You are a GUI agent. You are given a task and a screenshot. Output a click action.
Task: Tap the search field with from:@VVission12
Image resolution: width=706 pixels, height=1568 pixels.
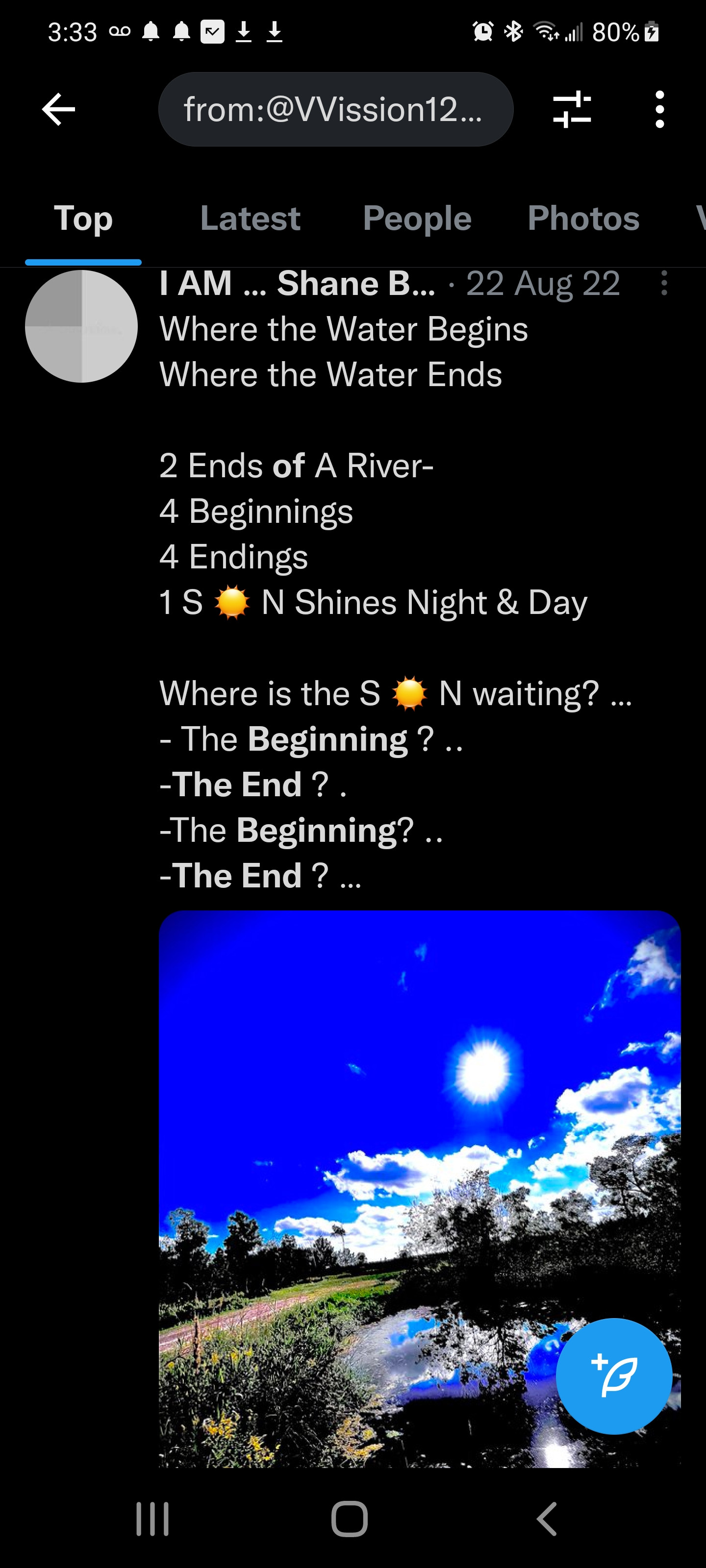[x=335, y=110]
